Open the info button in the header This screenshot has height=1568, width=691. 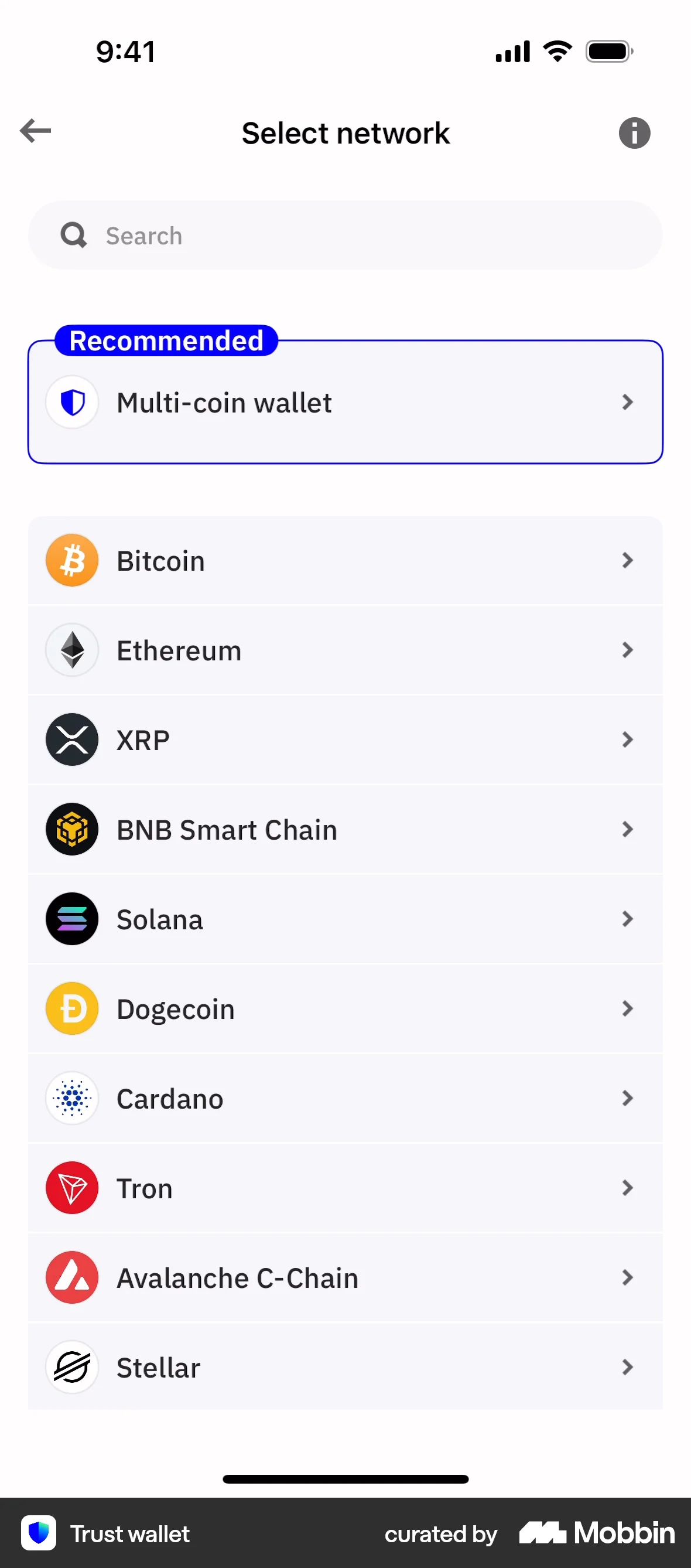634,132
